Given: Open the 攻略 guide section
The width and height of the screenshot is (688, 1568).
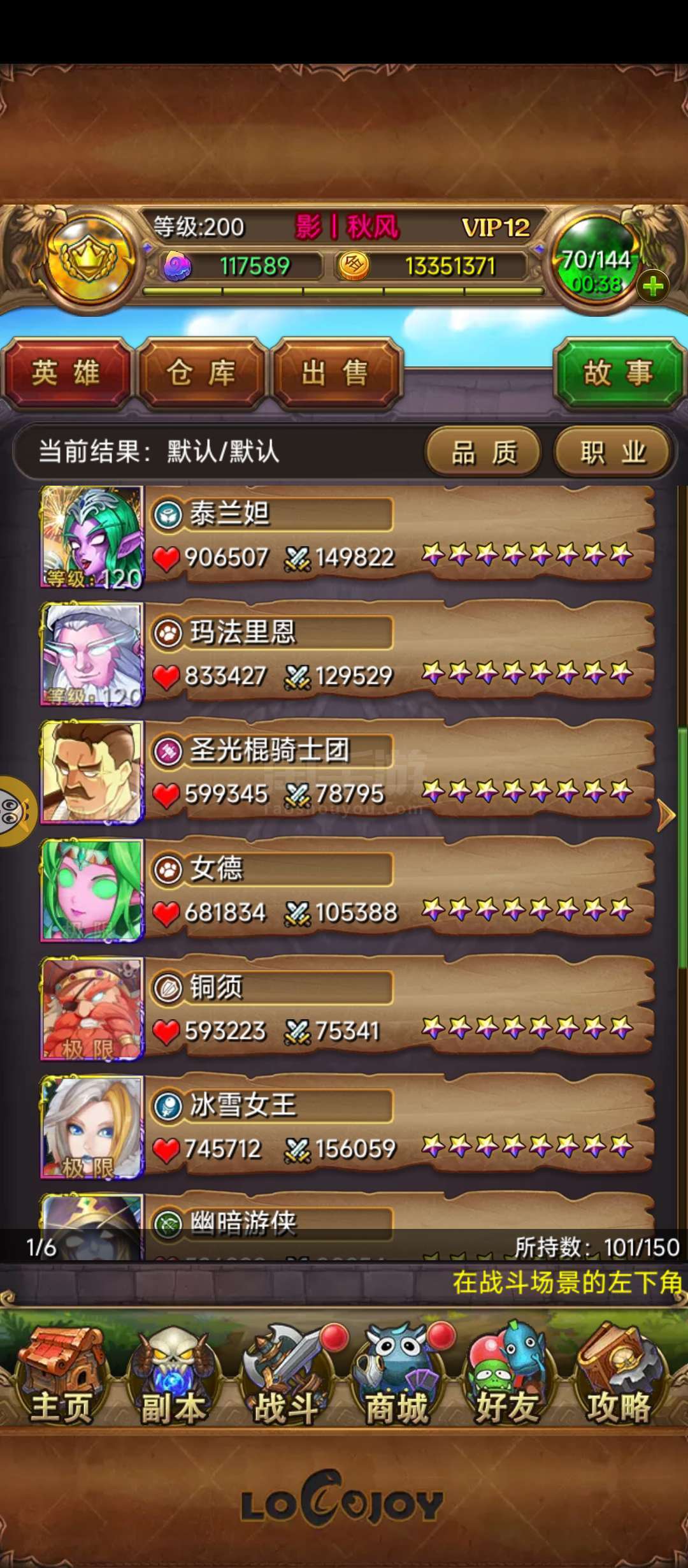Looking at the screenshot, I should click(619, 1379).
